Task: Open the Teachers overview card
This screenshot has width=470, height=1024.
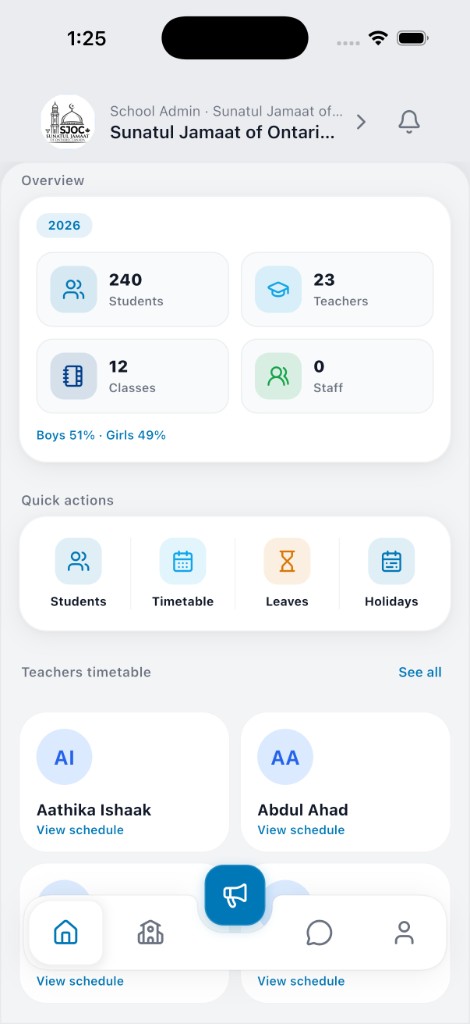Action: (x=337, y=289)
